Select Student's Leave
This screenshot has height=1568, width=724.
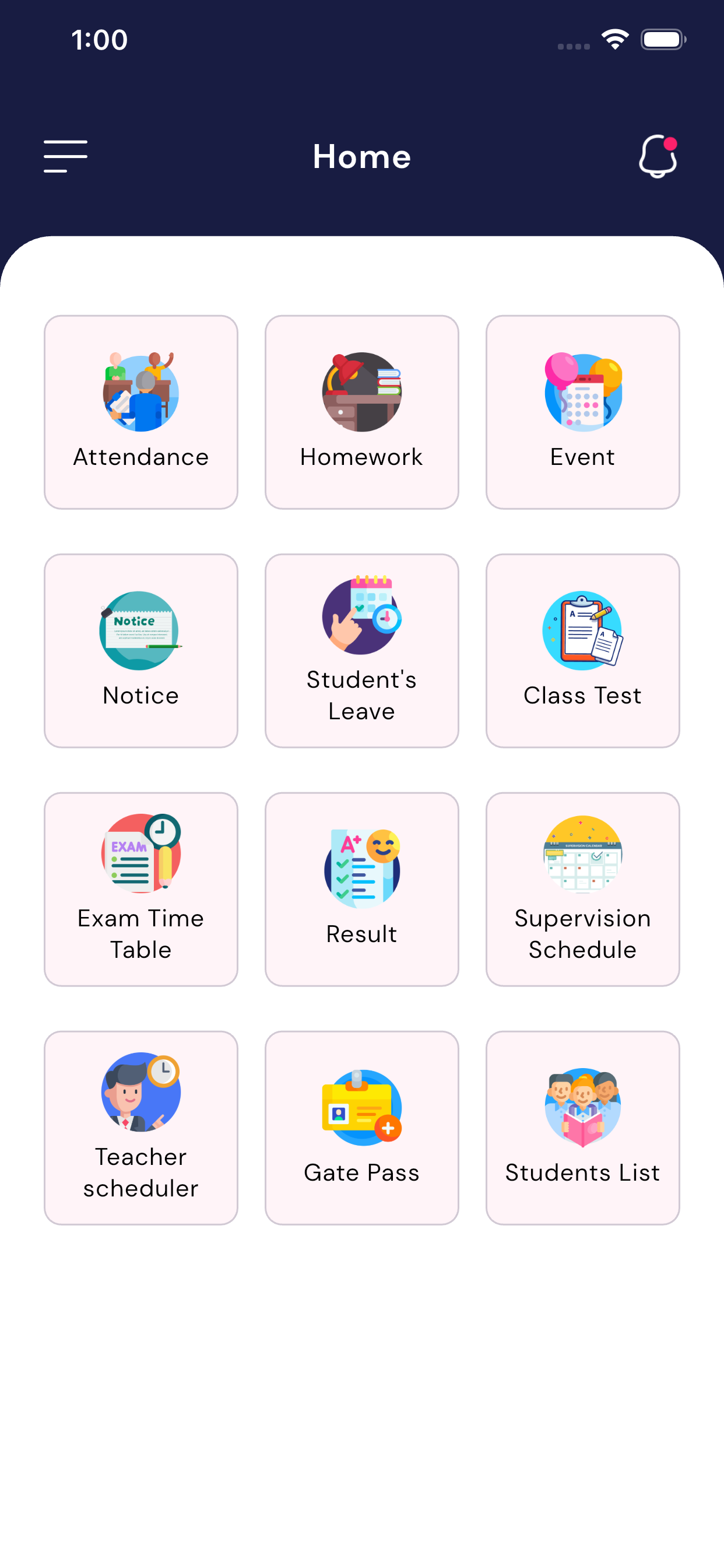362,650
